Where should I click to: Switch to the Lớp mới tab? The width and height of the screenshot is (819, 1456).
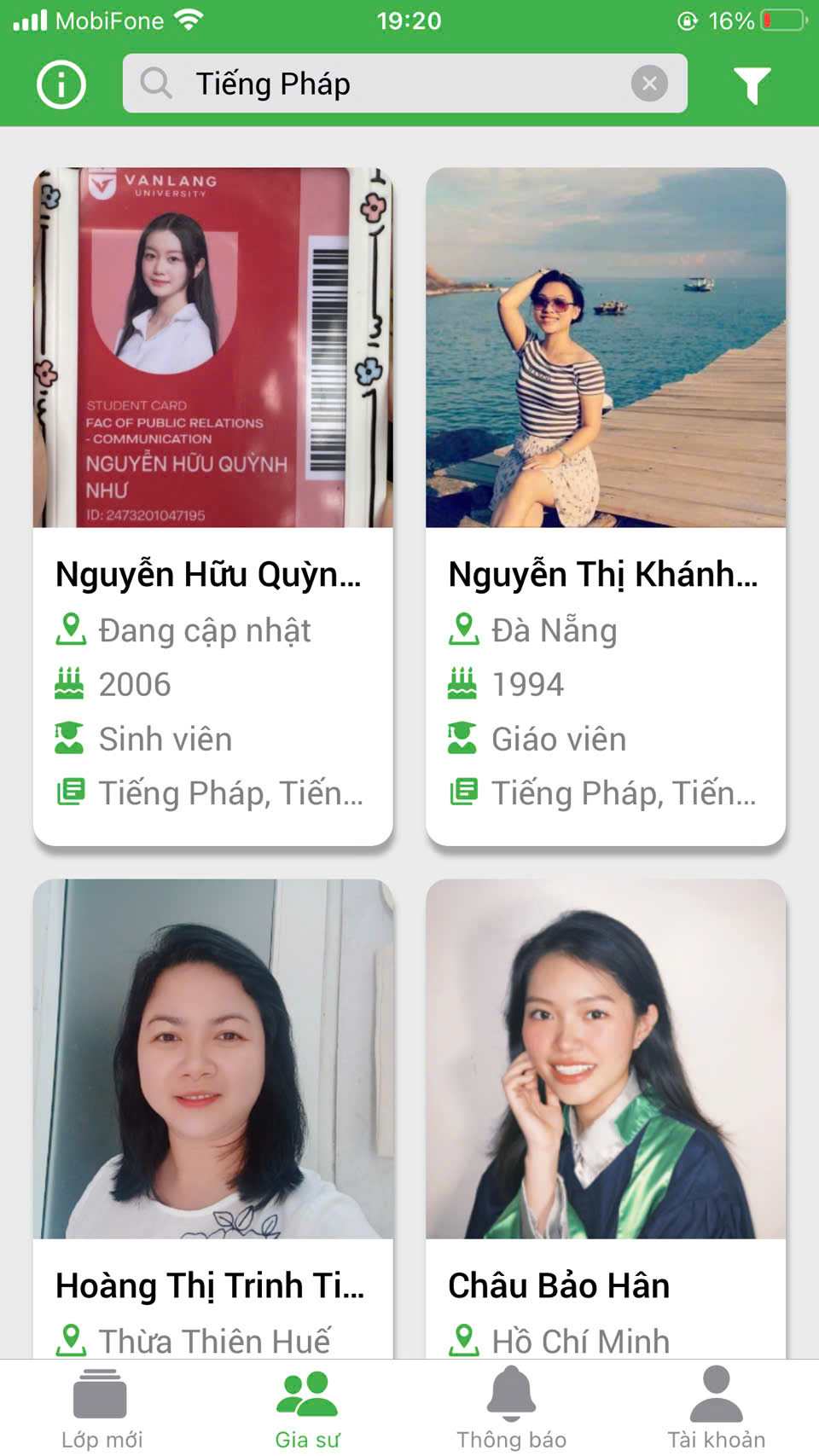point(102,1407)
